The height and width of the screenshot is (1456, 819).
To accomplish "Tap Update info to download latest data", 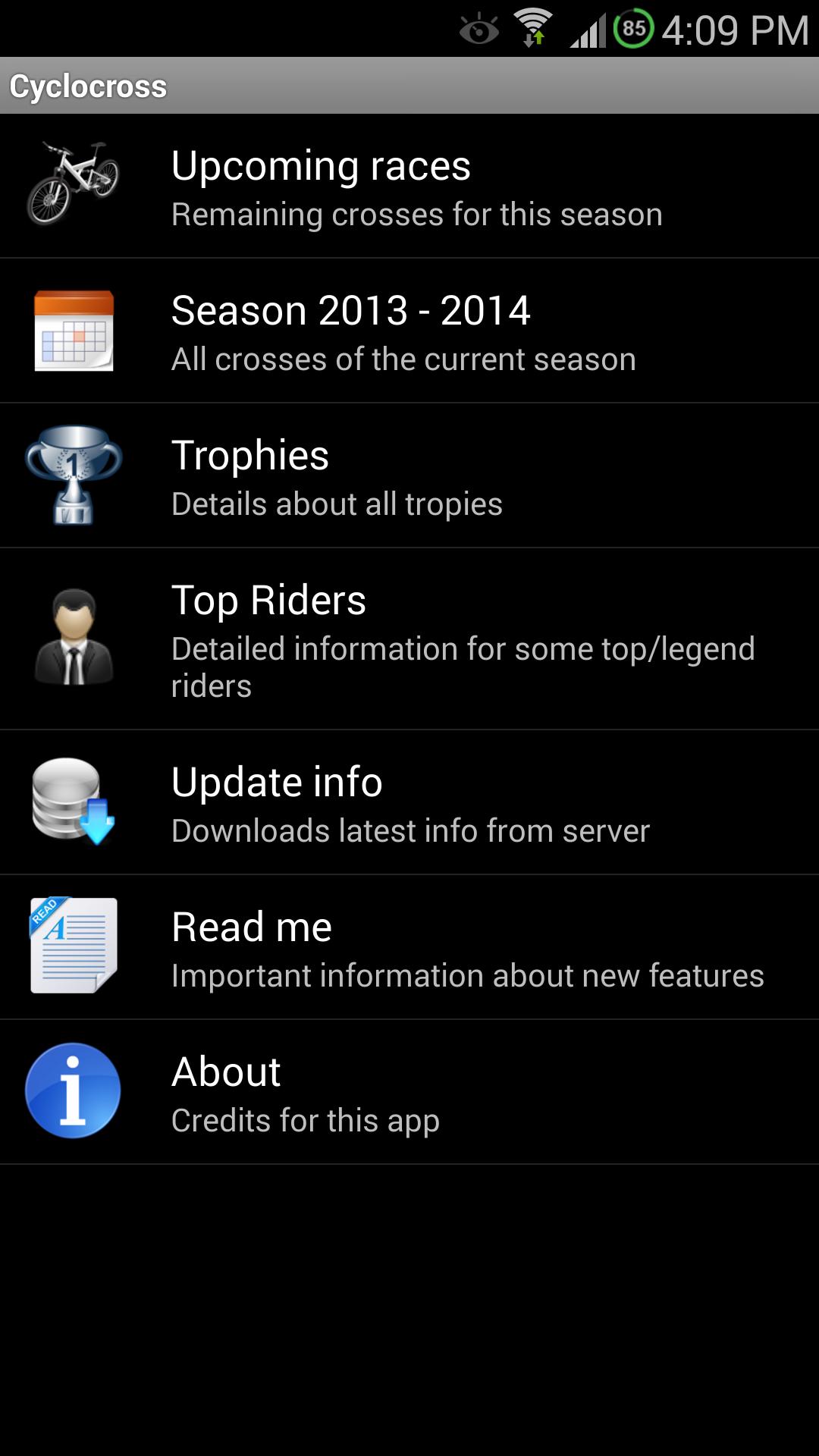I will click(x=409, y=803).
